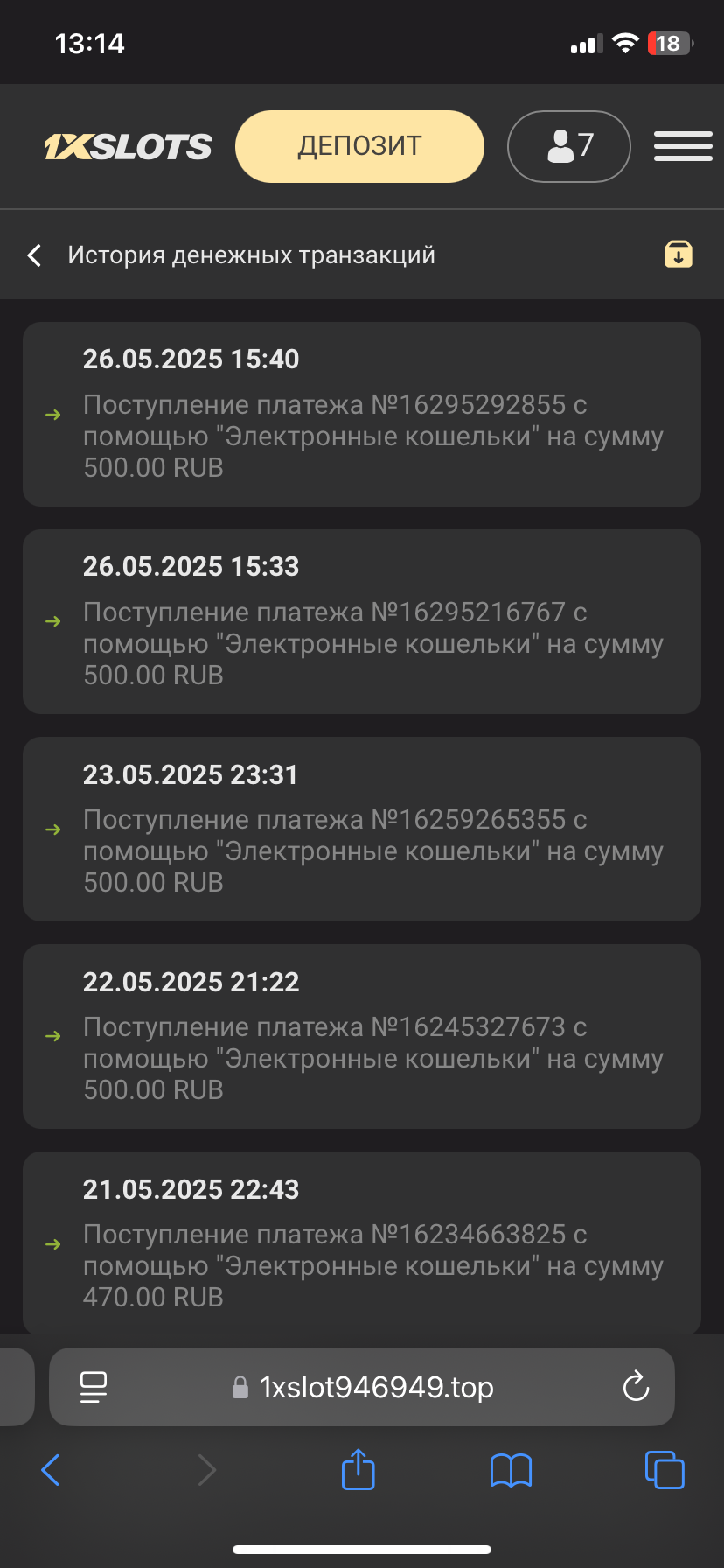Navigate back in Safari toolbar
The height and width of the screenshot is (1568, 724).
tap(51, 1470)
